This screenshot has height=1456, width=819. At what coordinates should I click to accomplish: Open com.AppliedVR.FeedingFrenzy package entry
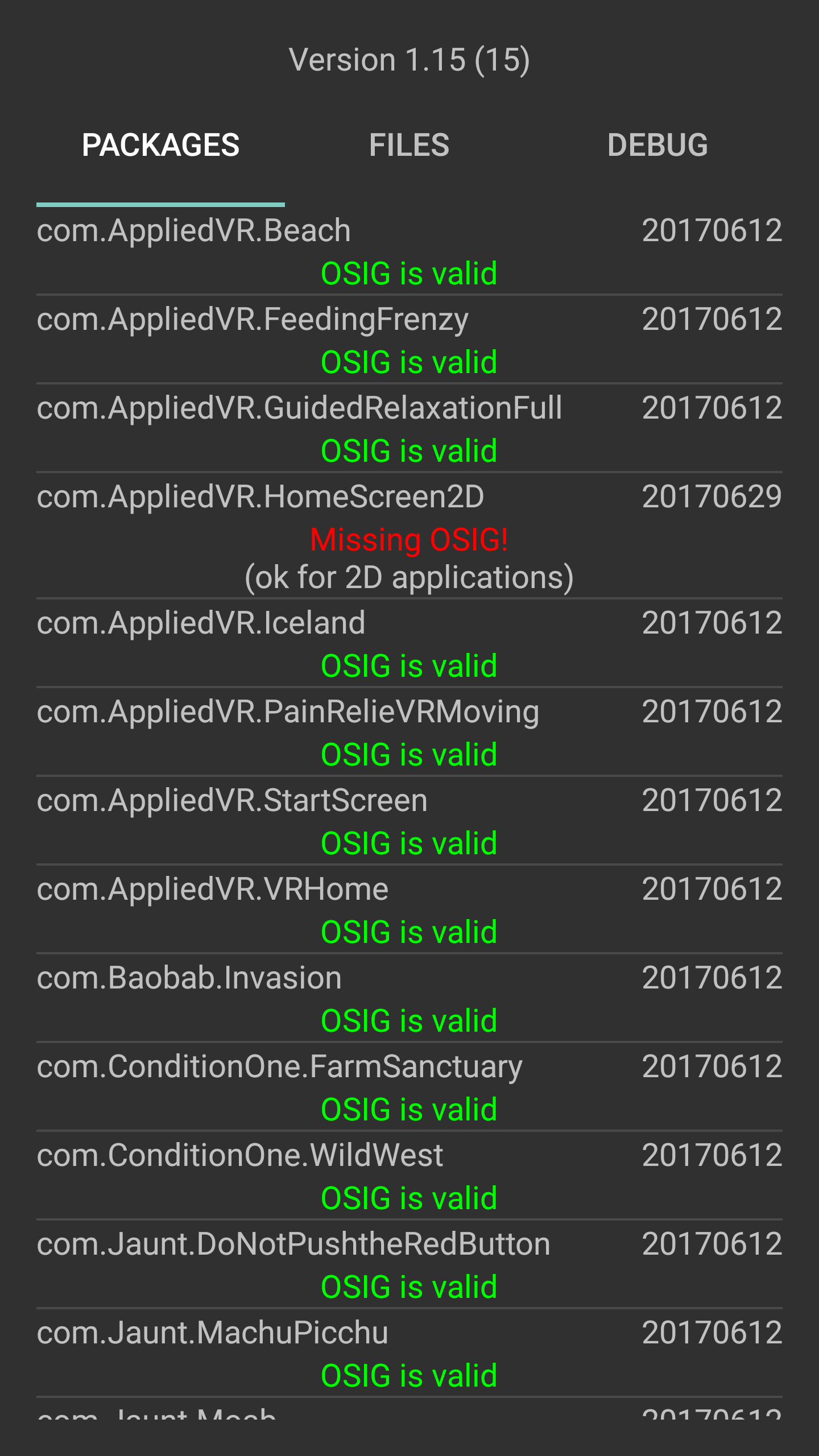point(409,340)
